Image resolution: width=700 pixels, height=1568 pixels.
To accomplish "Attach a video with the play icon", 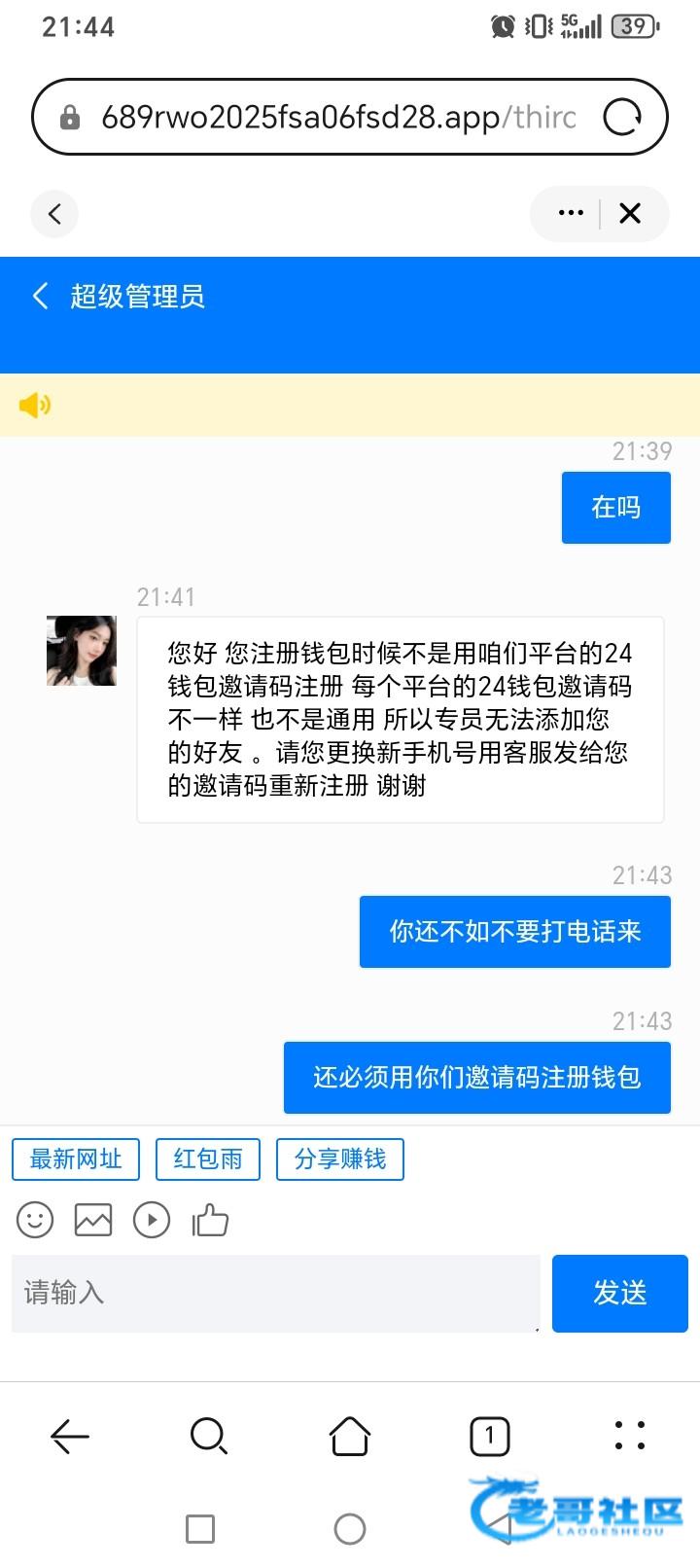I will [152, 1220].
